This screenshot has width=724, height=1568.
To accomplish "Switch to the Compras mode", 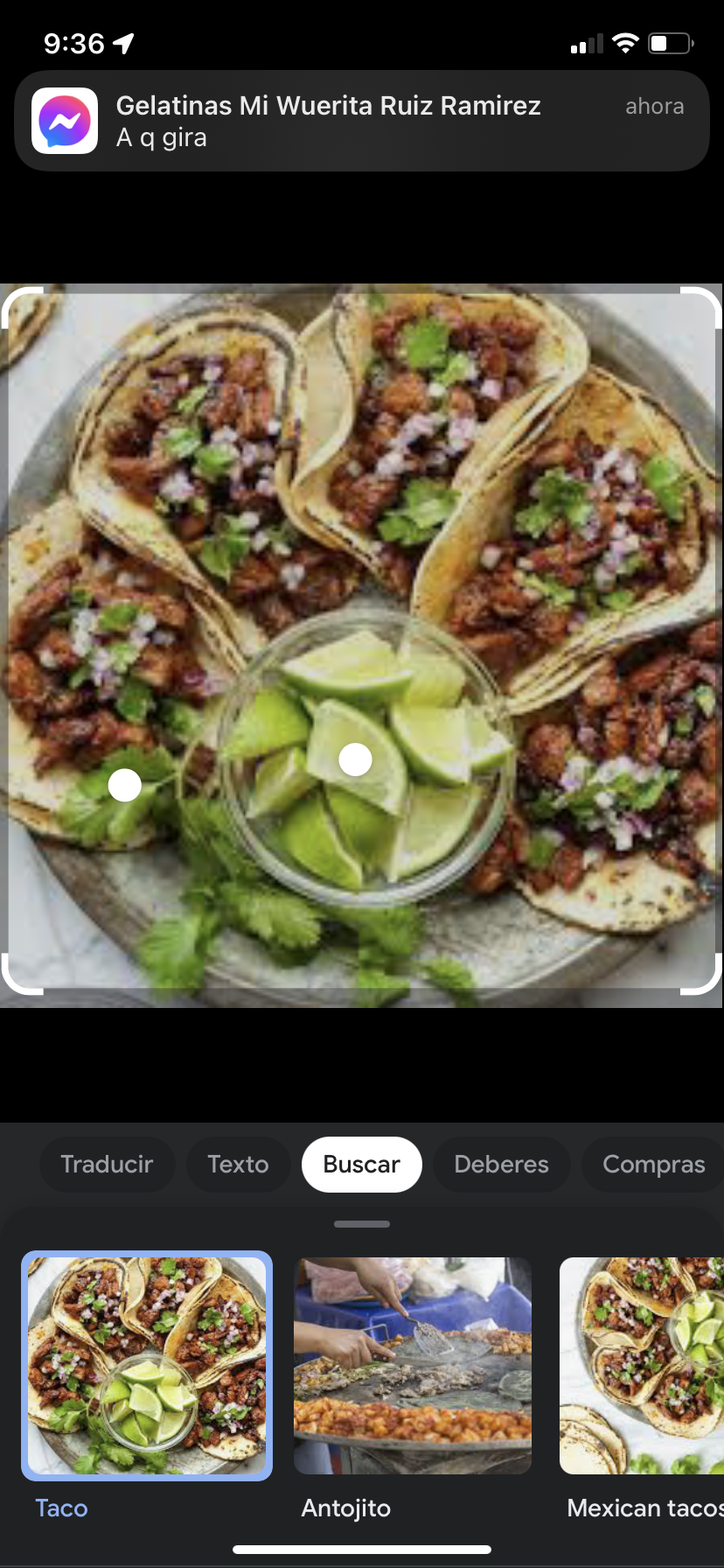I will (x=652, y=1164).
